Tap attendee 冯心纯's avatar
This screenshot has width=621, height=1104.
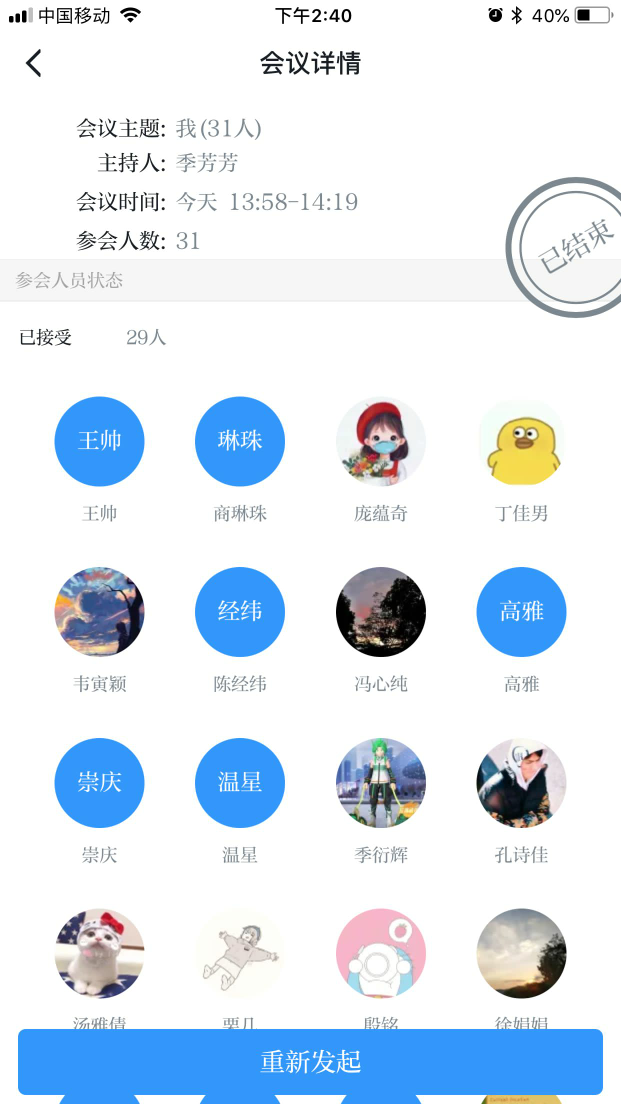[381, 612]
